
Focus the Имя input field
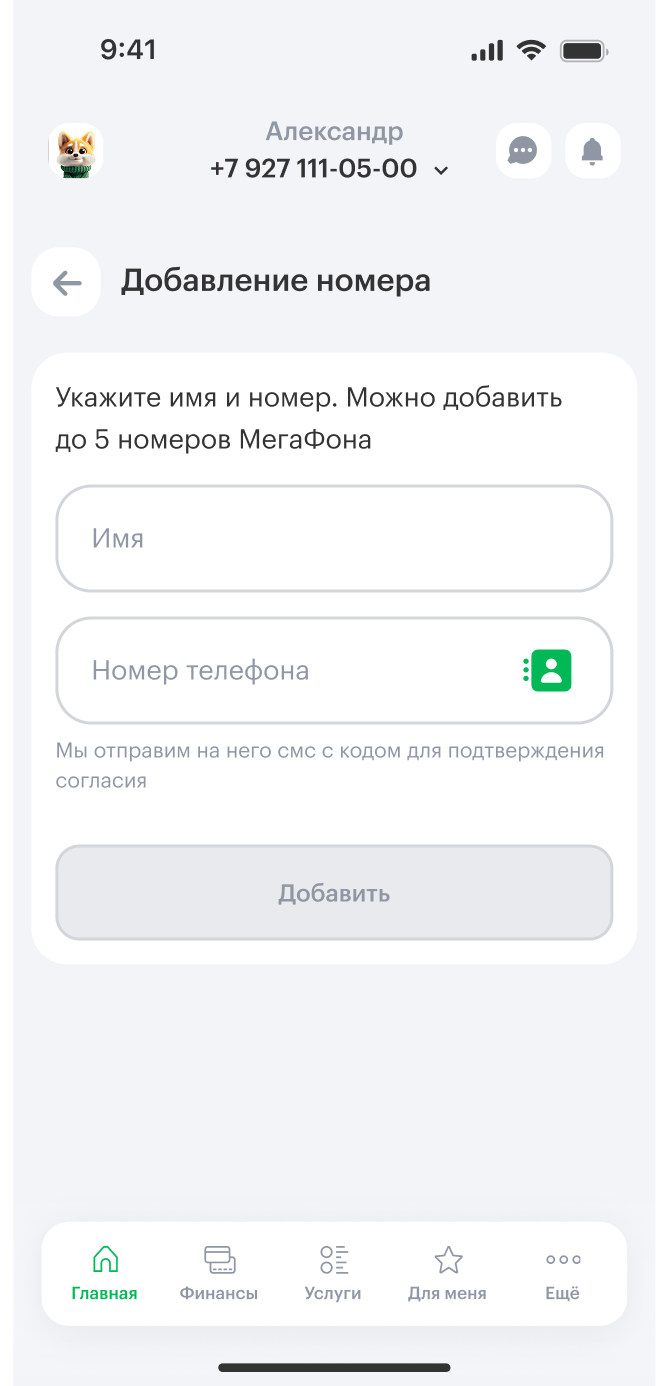pyautogui.click(x=333, y=539)
